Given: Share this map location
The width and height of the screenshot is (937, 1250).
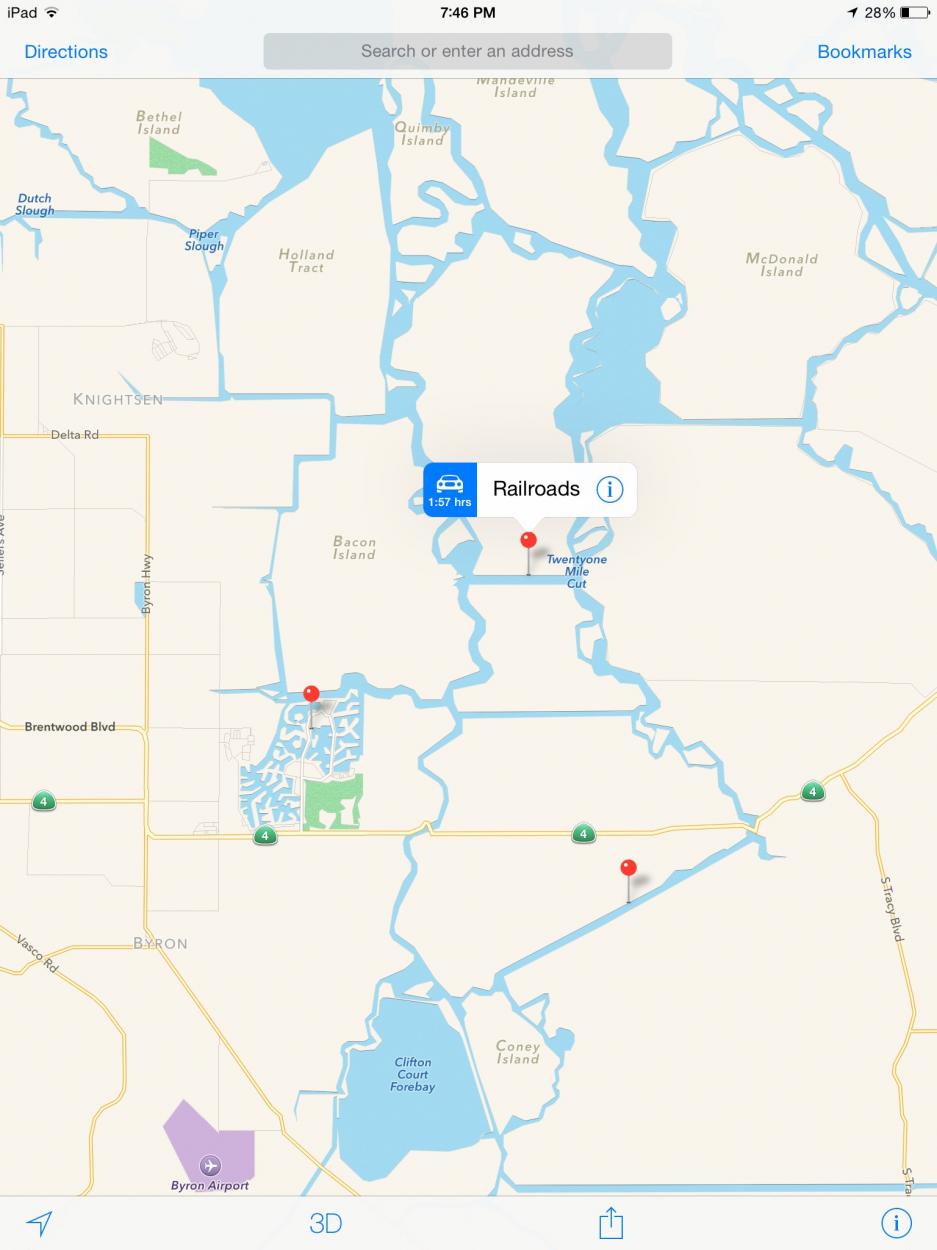Looking at the screenshot, I should pyautogui.click(x=611, y=1222).
